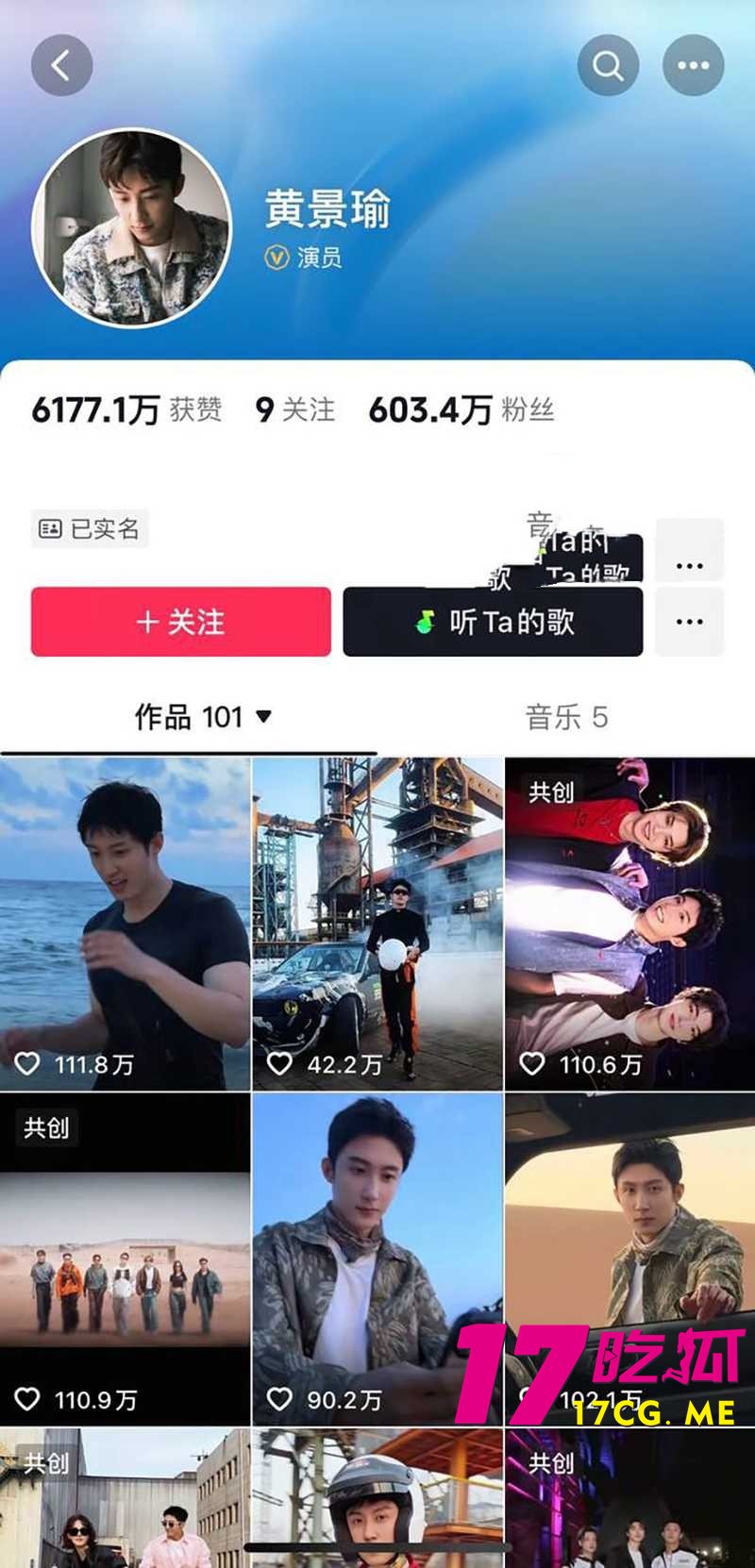Image resolution: width=755 pixels, height=1568 pixels.
Task: Tap the heart icon on the beach video
Action: pos(29,1064)
